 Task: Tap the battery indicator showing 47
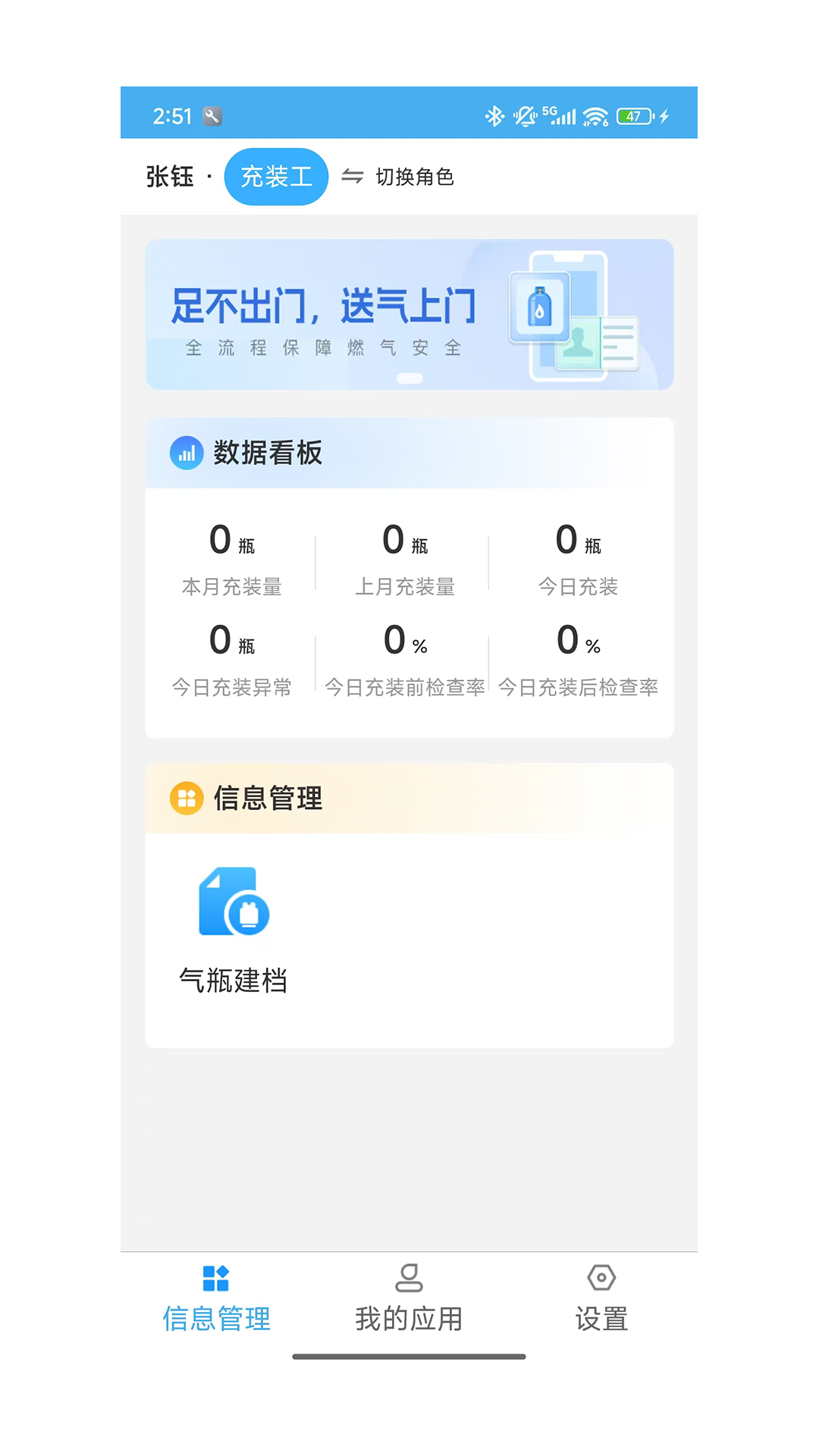point(637,115)
